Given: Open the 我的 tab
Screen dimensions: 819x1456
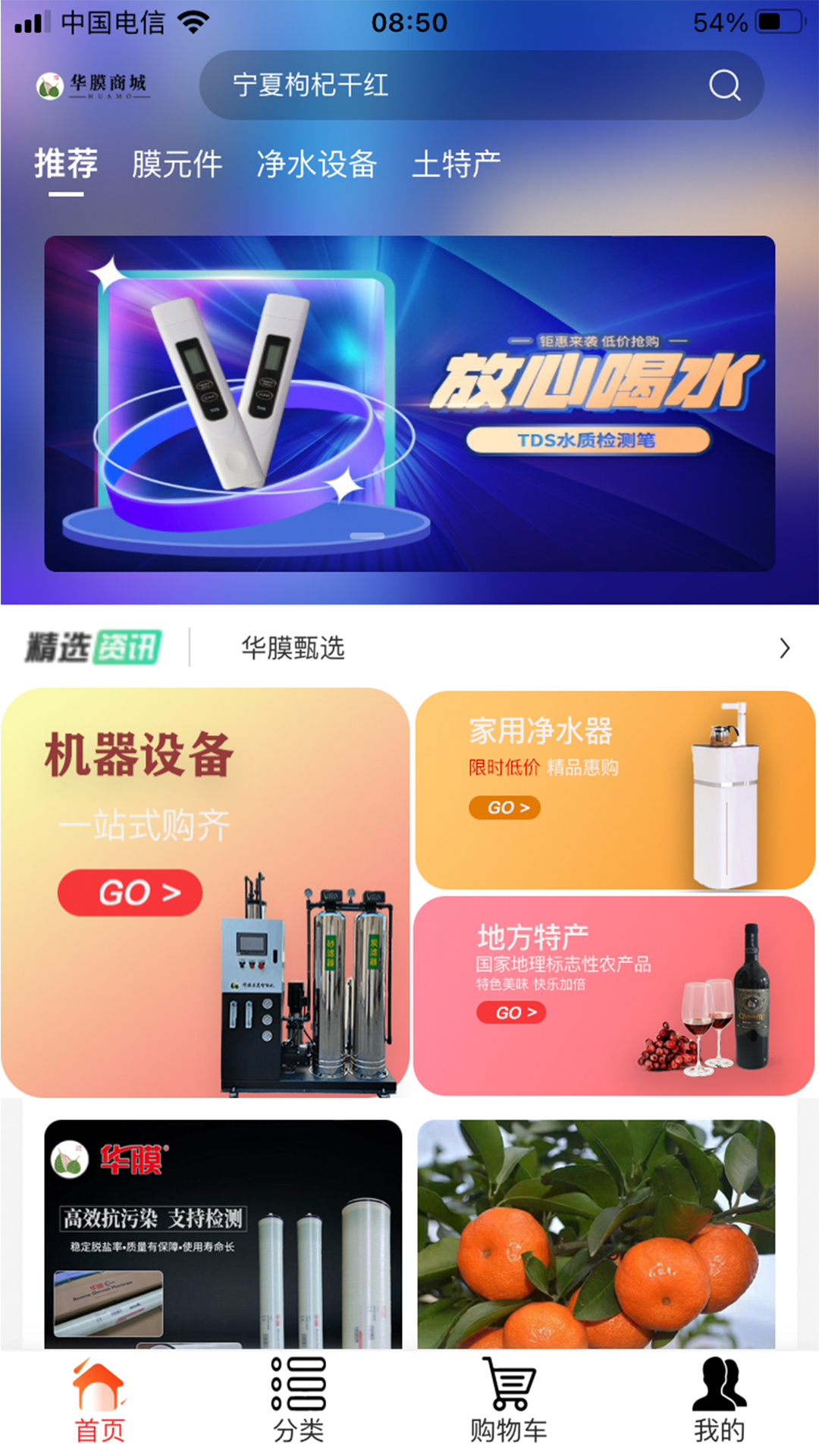Looking at the screenshot, I should 719,1401.
